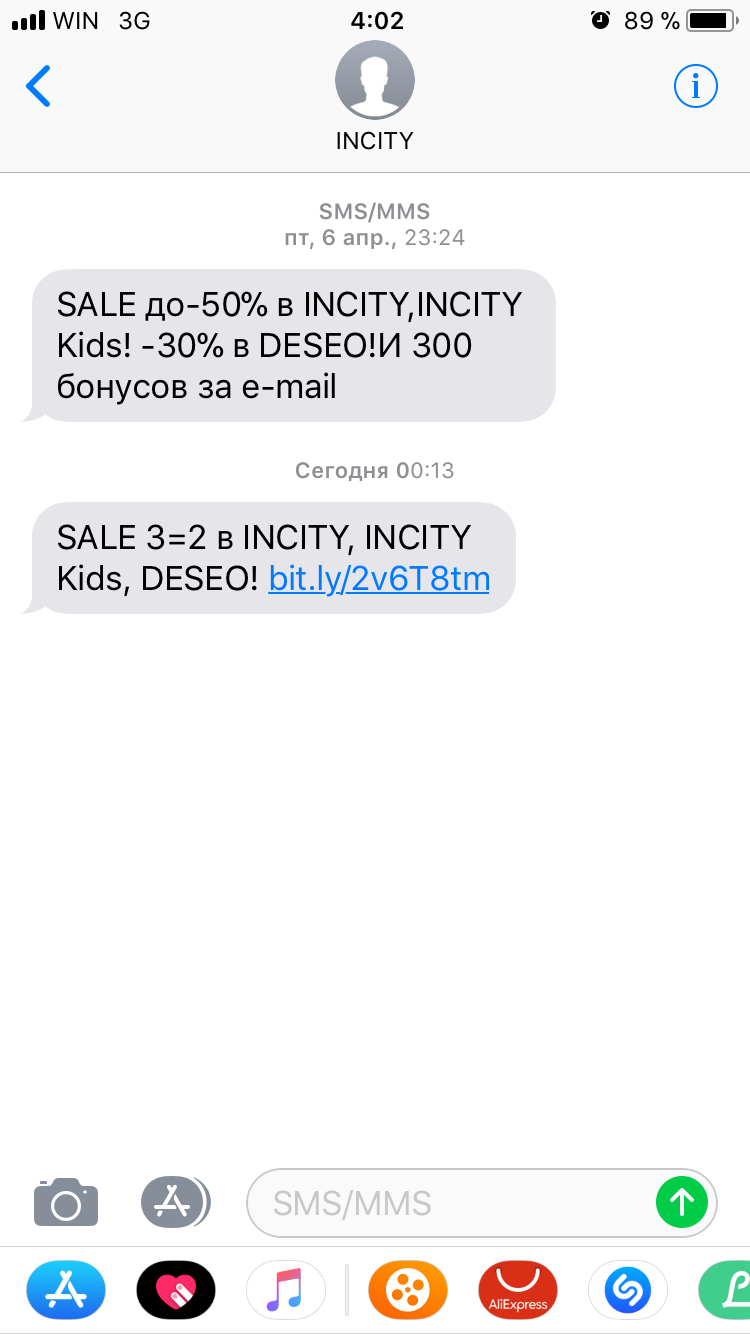Open the green app at the drawer's end
This screenshot has height=1334, width=750.
tap(726, 1291)
